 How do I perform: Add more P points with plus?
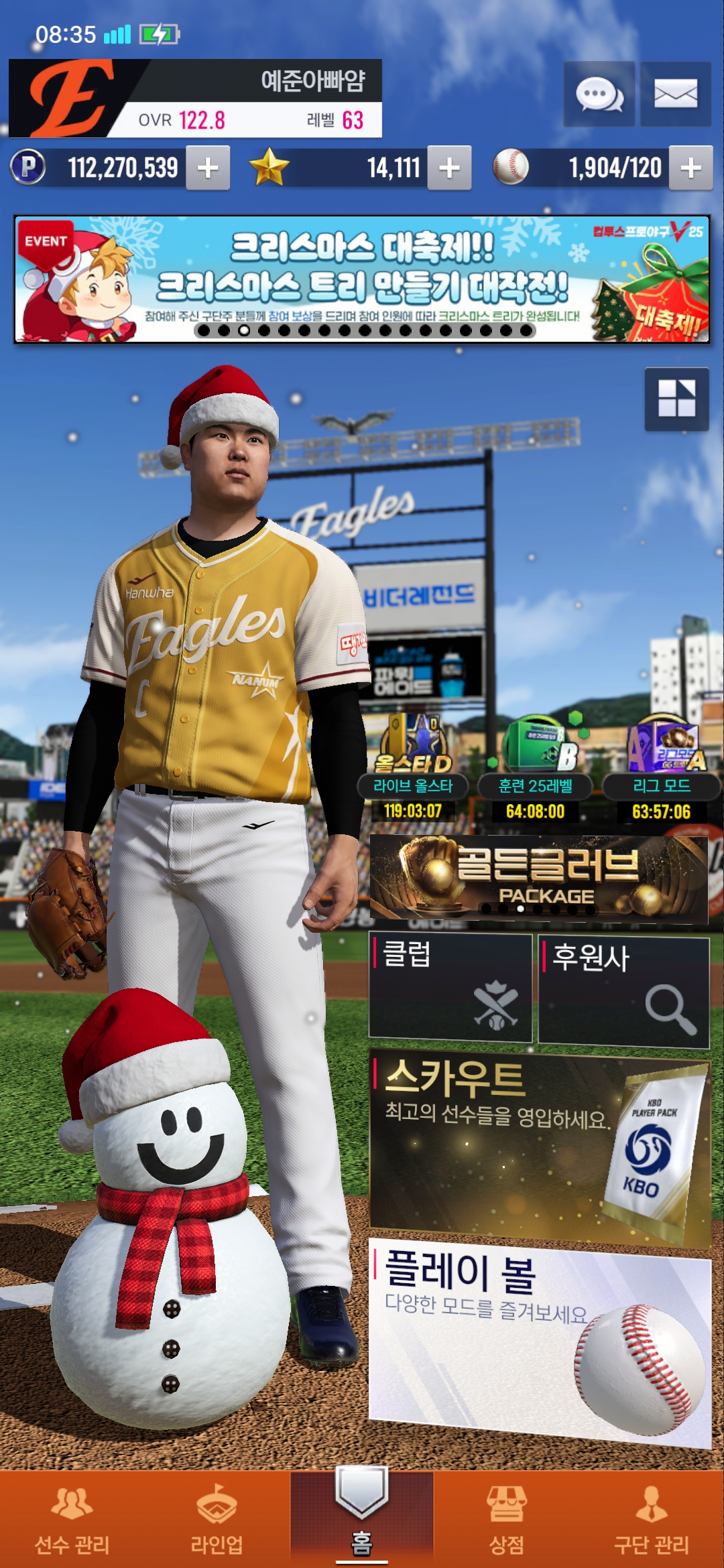pos(208,168)
